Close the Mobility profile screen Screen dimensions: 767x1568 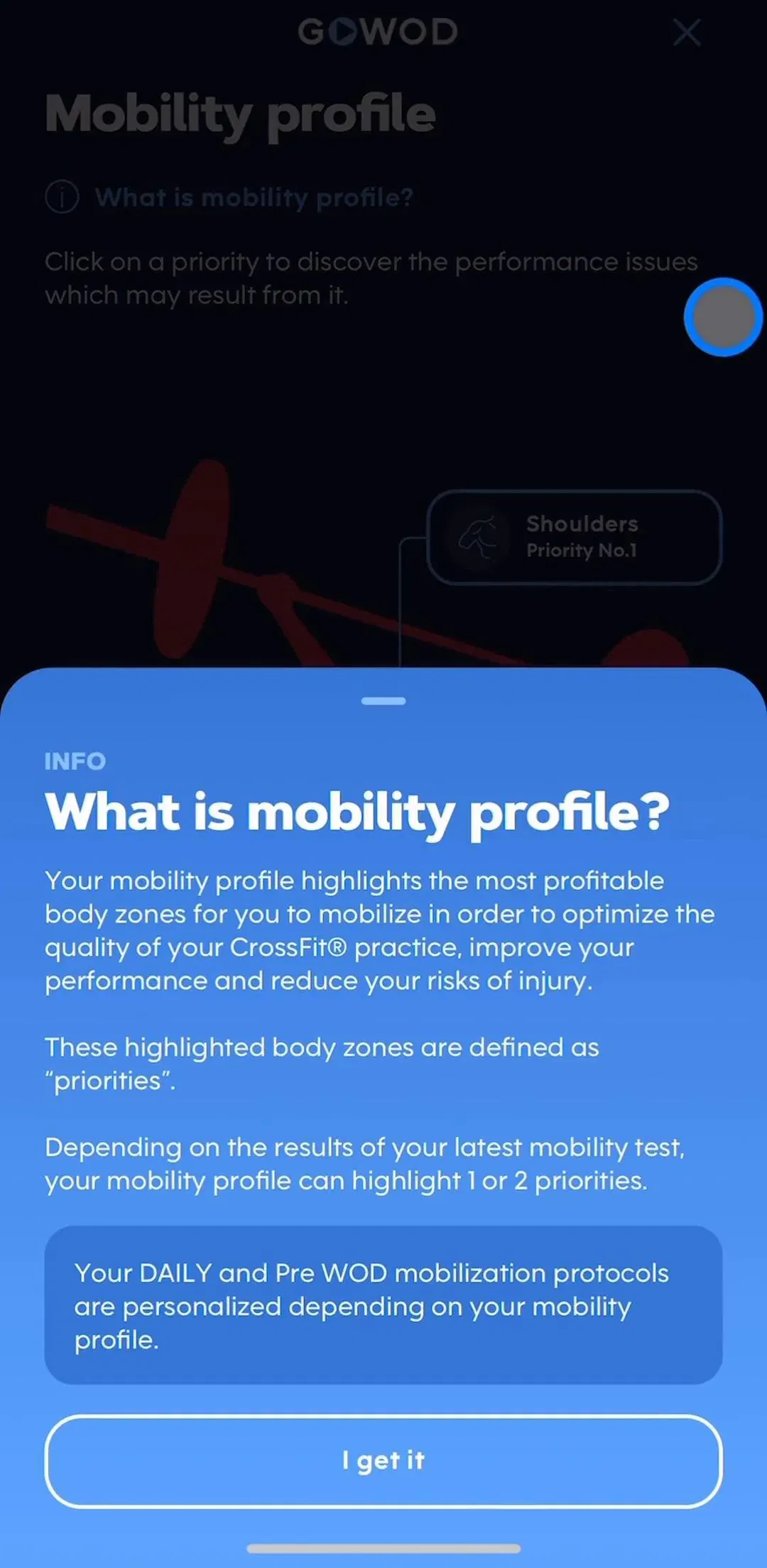(687, 33)
